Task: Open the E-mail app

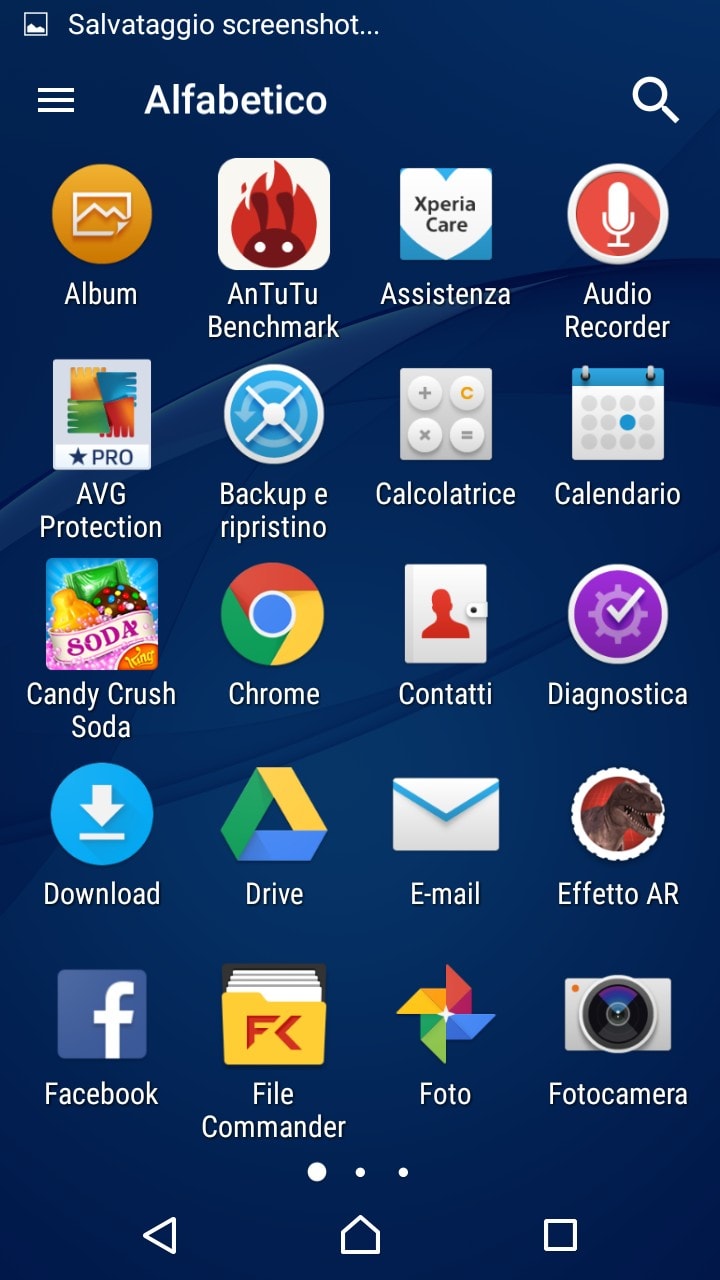Action: click(445, 815)
